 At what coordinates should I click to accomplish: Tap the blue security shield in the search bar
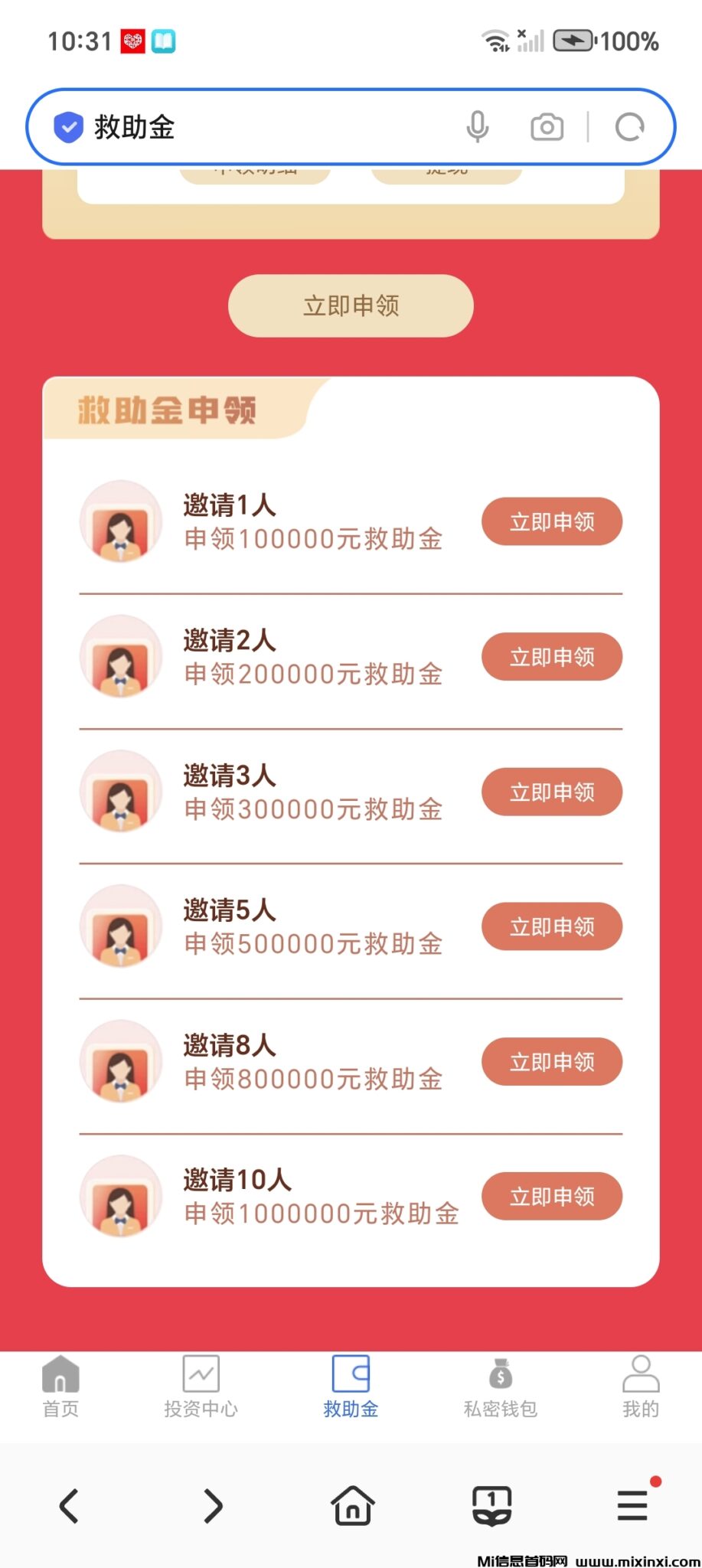pyautogui.click(x=68, y=126)
